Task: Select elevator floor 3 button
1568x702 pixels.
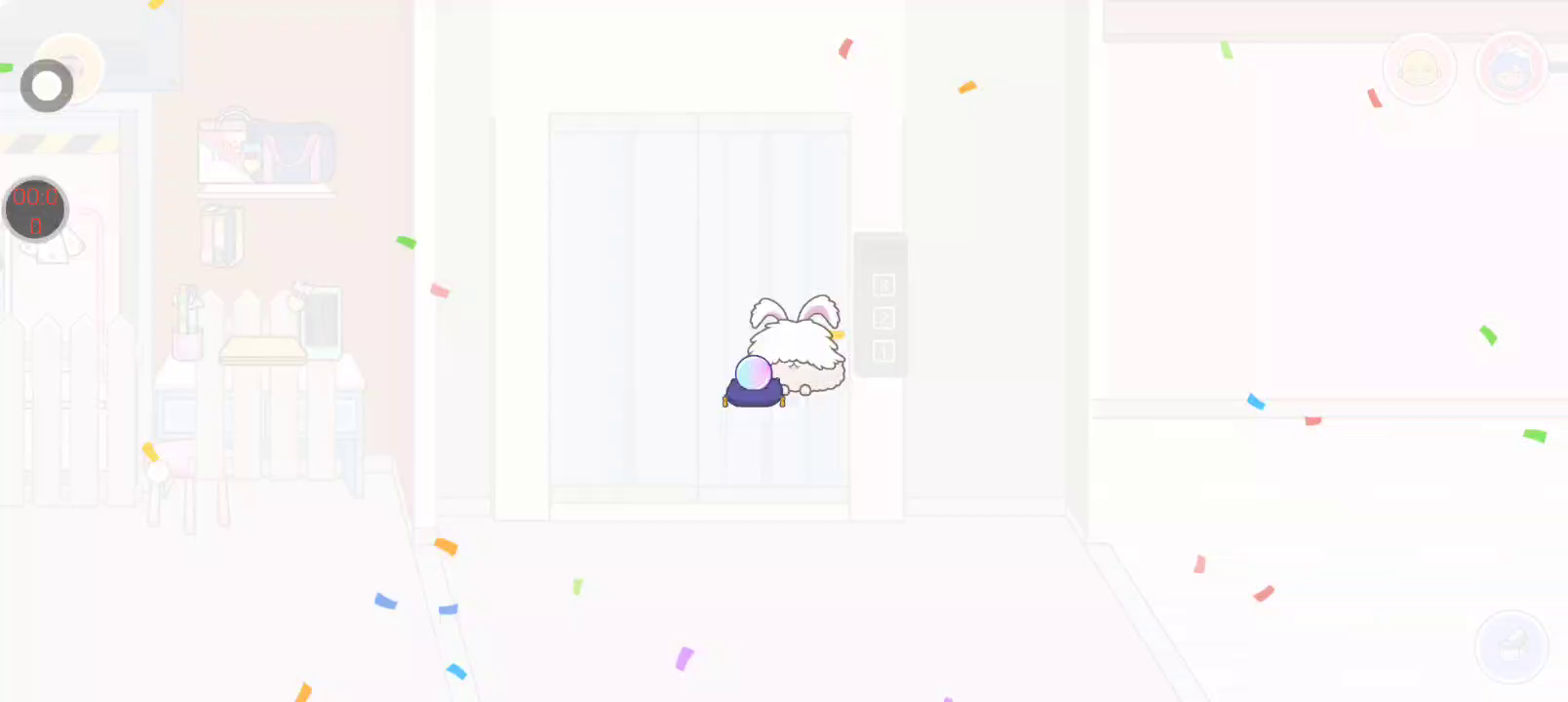Action: tap(882, 285)
